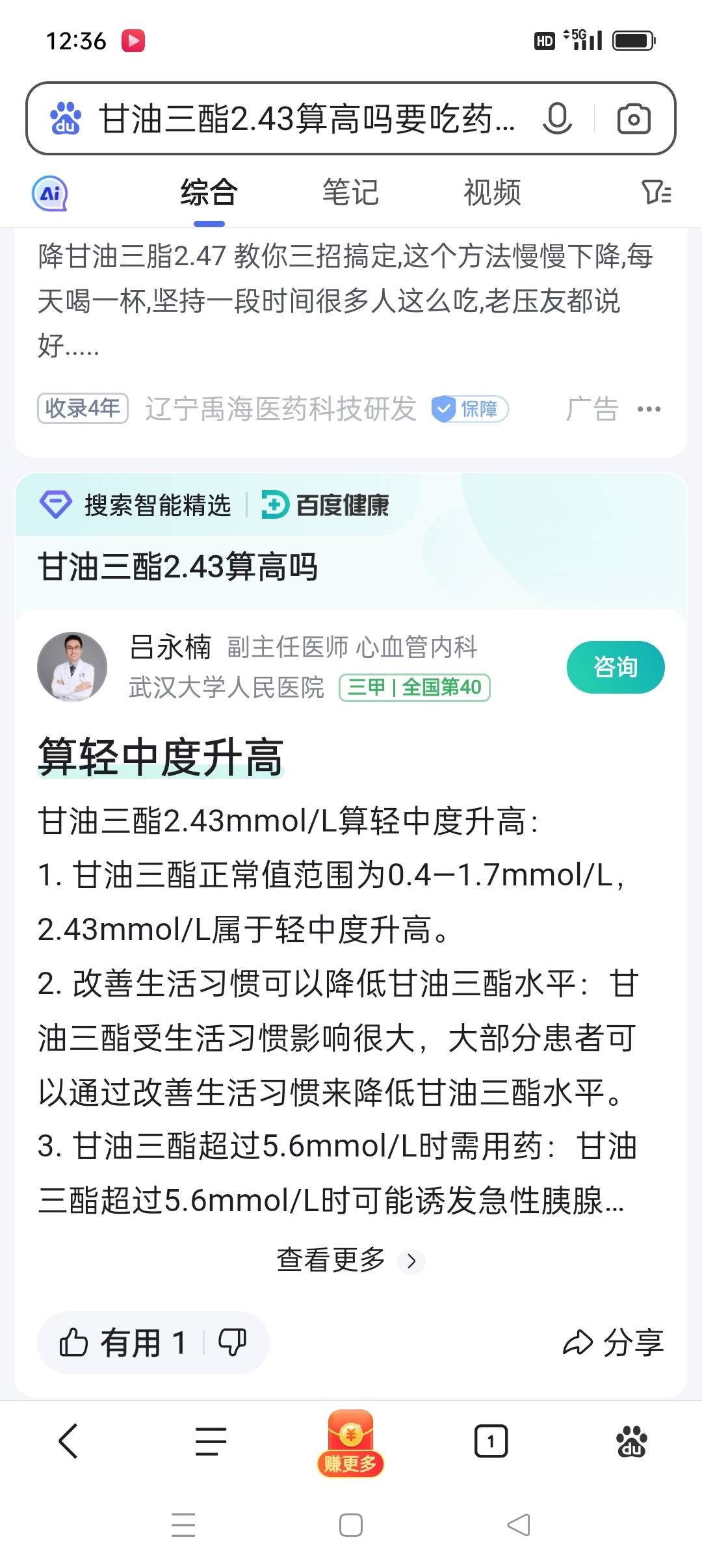Tap the 咨询 consult button
The image size is (702, 1568).
[615, 666]
